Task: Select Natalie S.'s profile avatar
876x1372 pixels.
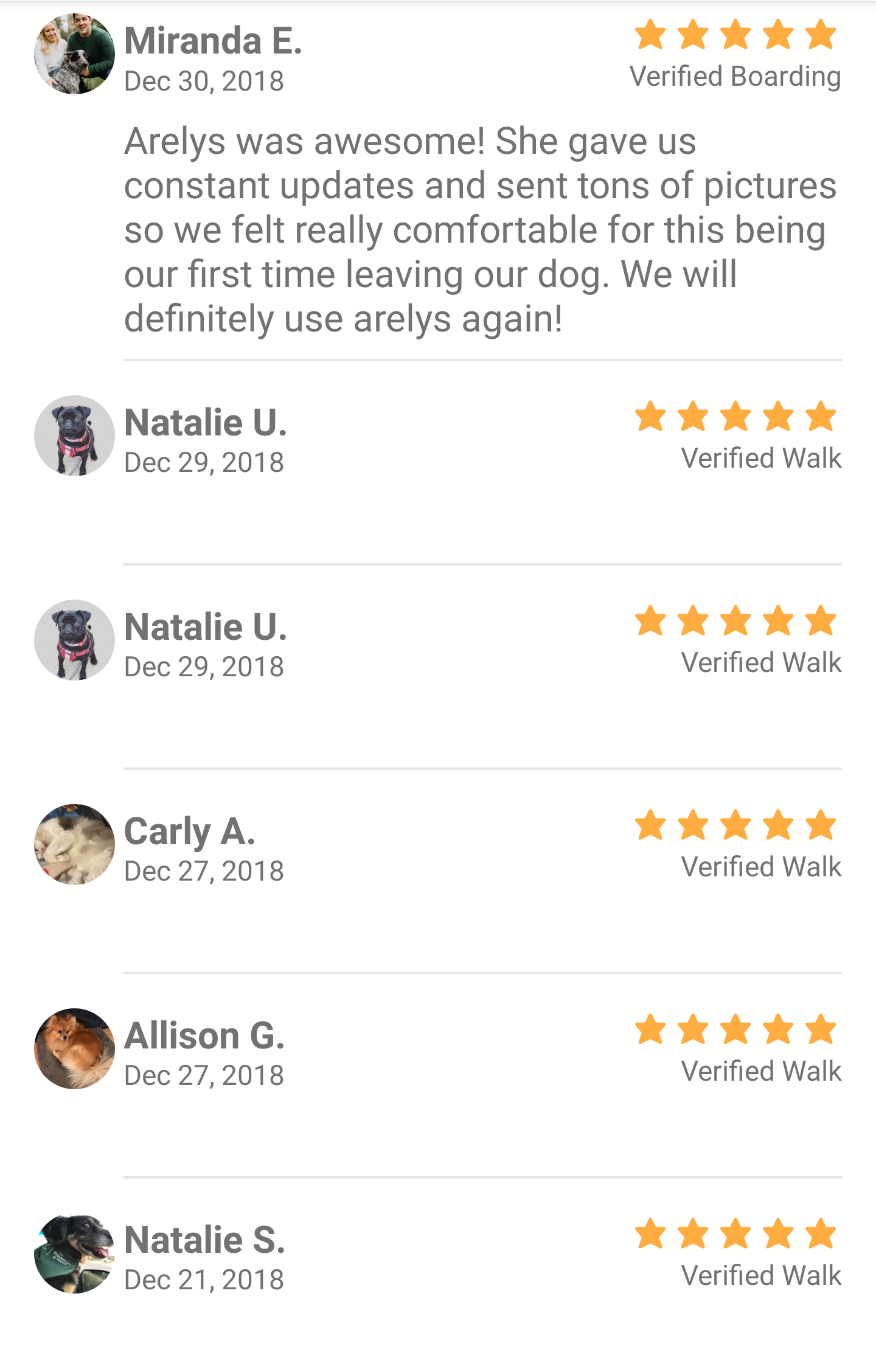Action: pyautogui.click(x=74, y=1253)
